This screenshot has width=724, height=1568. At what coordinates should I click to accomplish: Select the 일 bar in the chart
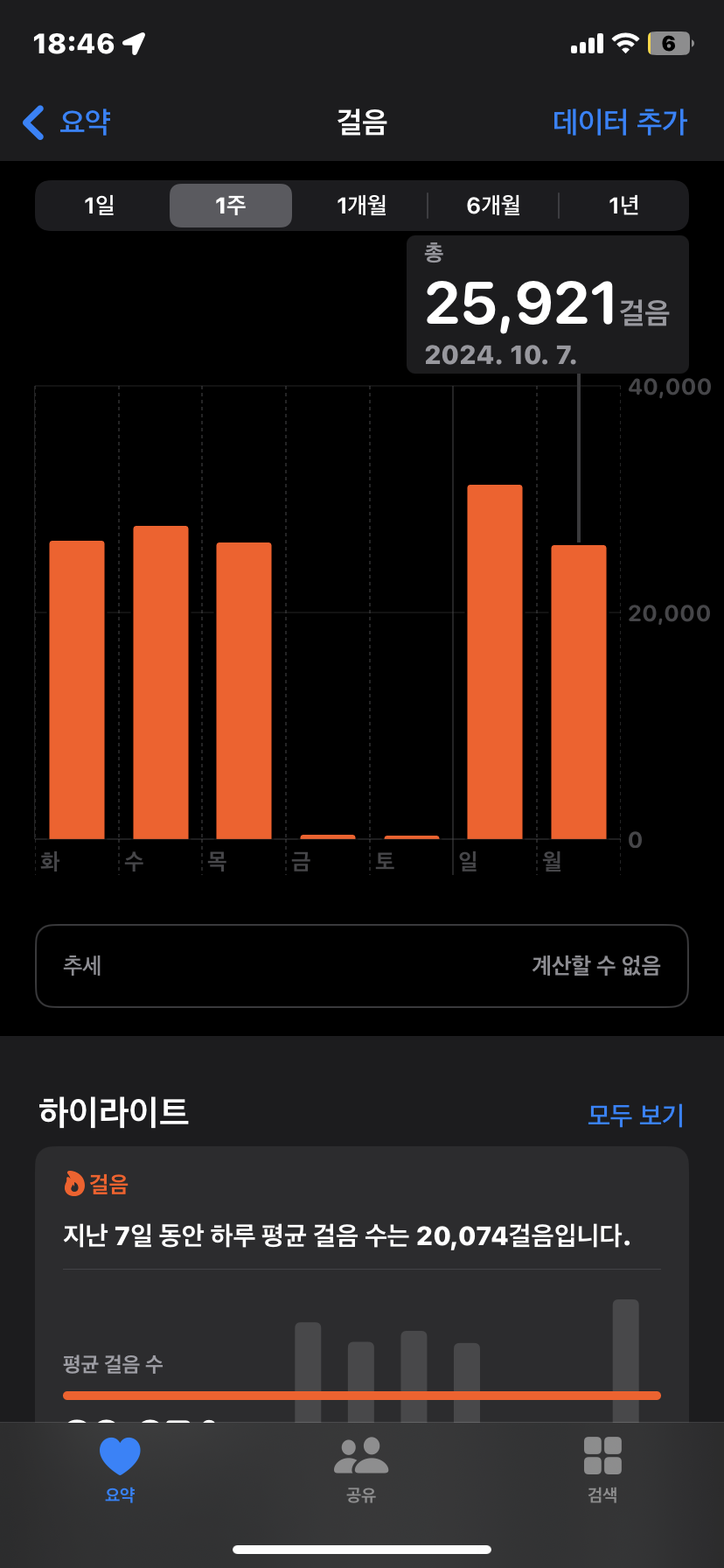pyautogui.click(x=495, y=661)
